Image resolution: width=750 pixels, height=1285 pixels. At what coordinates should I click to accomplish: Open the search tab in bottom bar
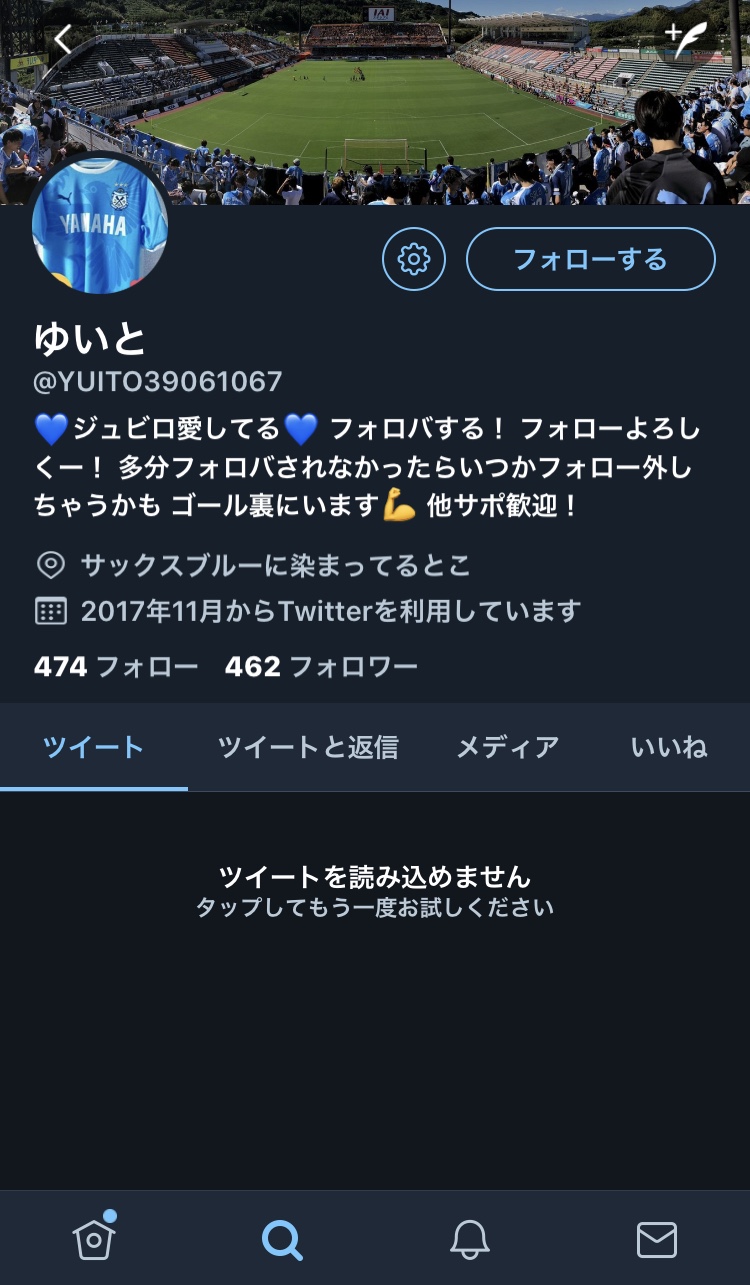click(282, 1240)
